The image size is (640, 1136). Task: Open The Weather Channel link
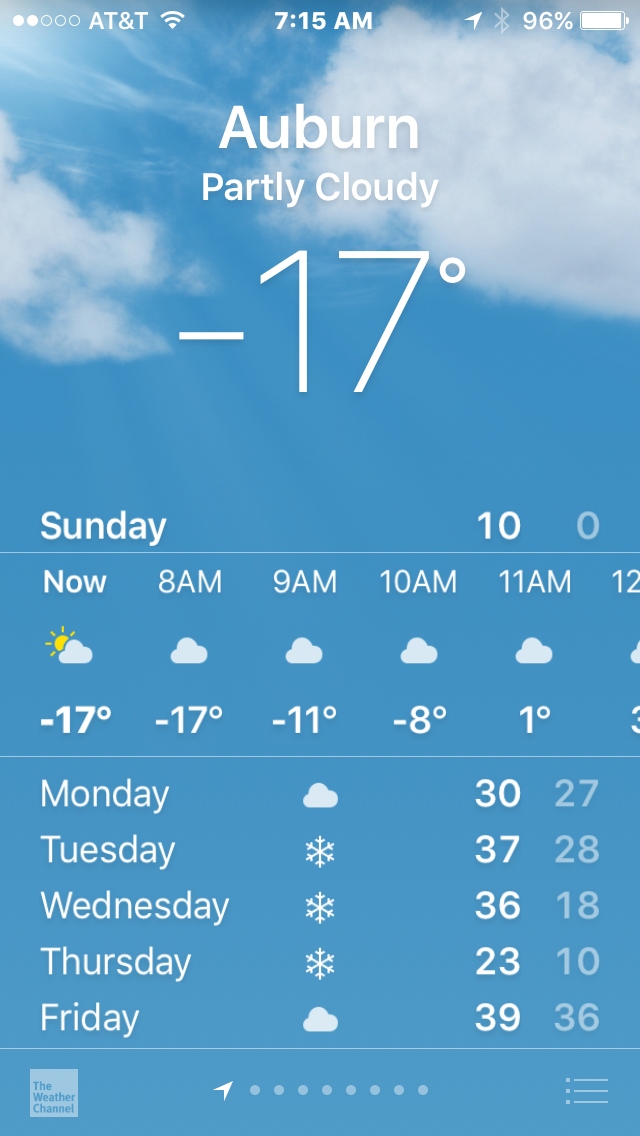[x=54, y=1093]
